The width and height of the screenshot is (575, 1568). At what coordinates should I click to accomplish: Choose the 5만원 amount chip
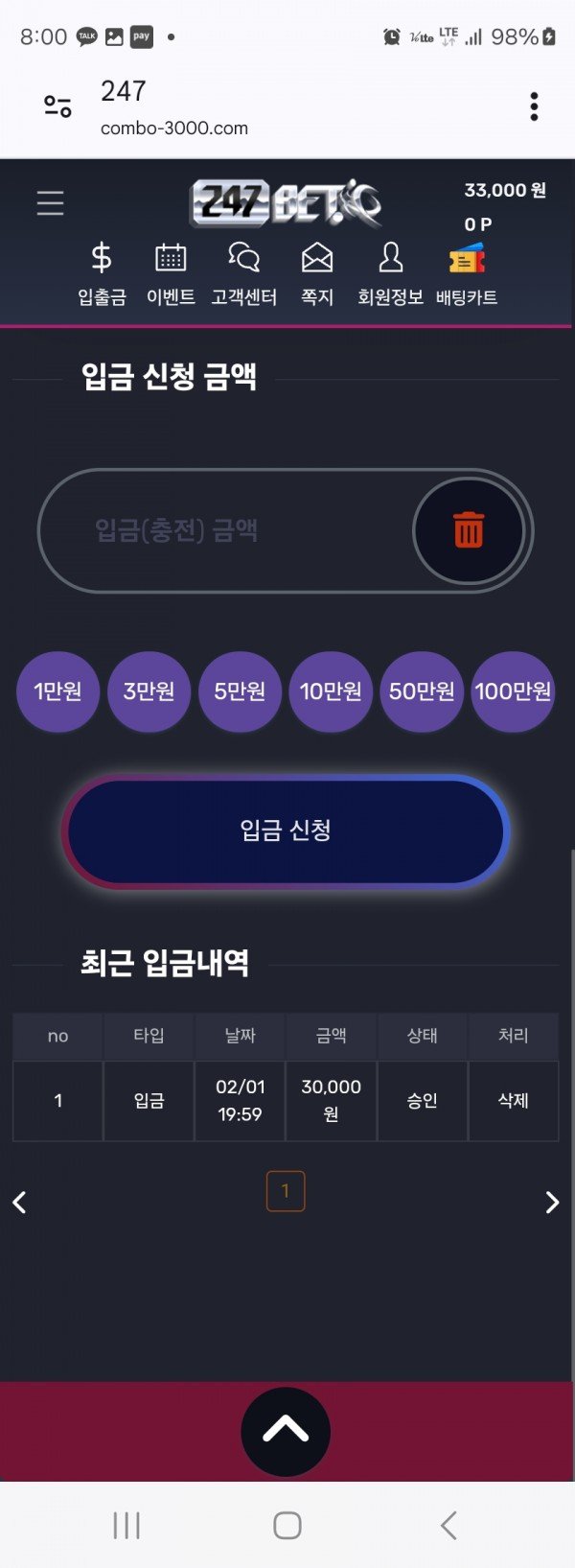[240, 691]
